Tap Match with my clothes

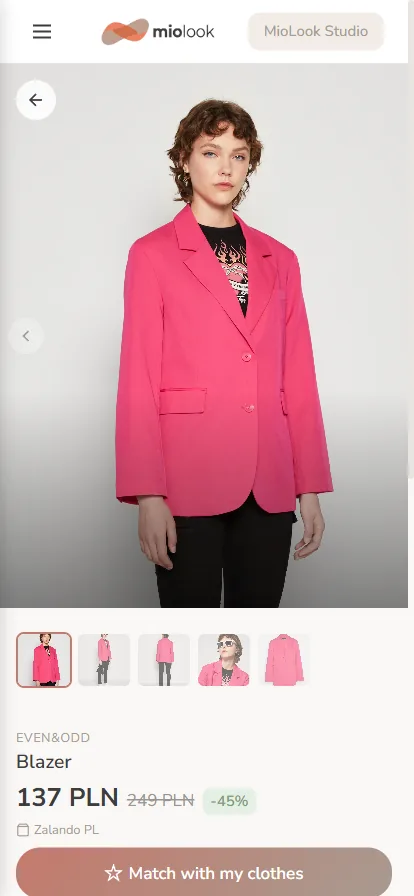[204, 873]
